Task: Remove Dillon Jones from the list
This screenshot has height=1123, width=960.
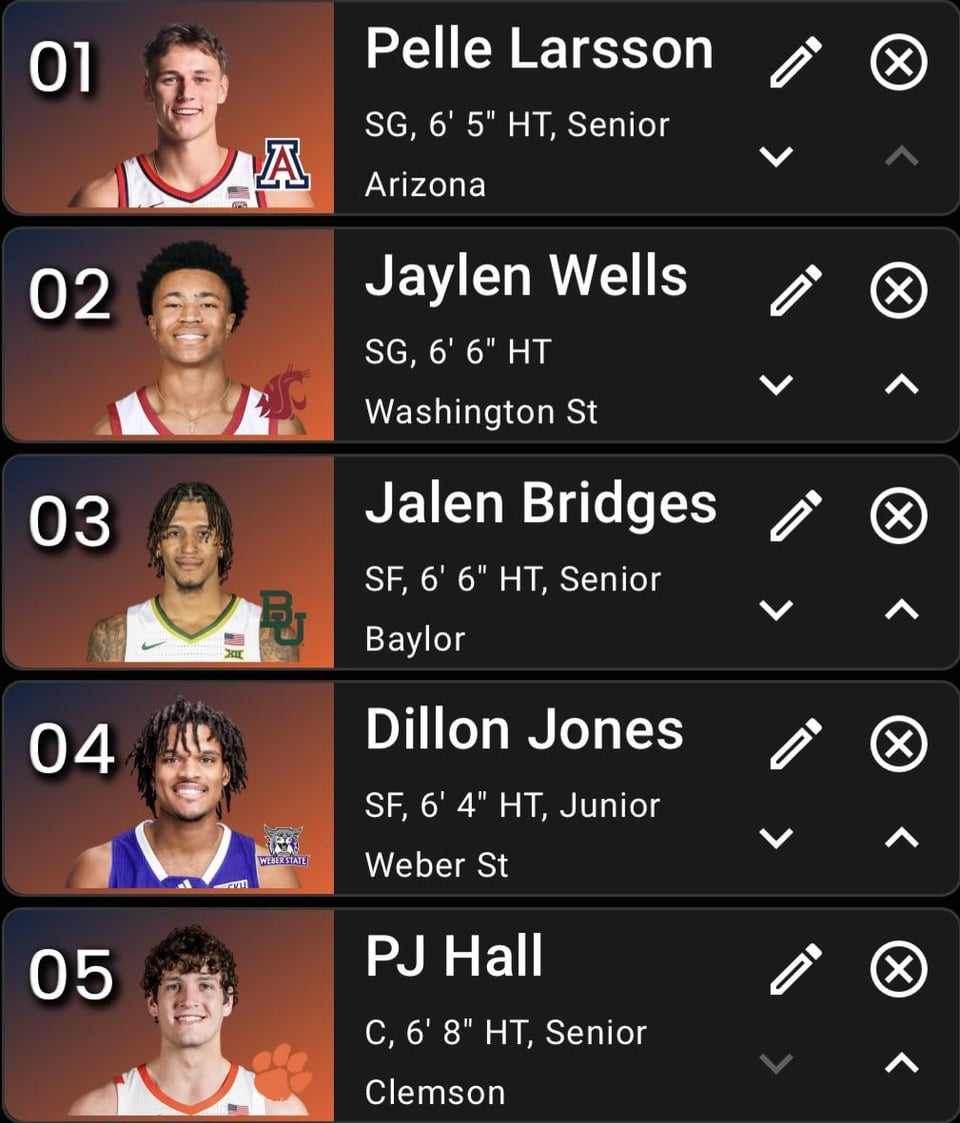Action: pos(899,744)
